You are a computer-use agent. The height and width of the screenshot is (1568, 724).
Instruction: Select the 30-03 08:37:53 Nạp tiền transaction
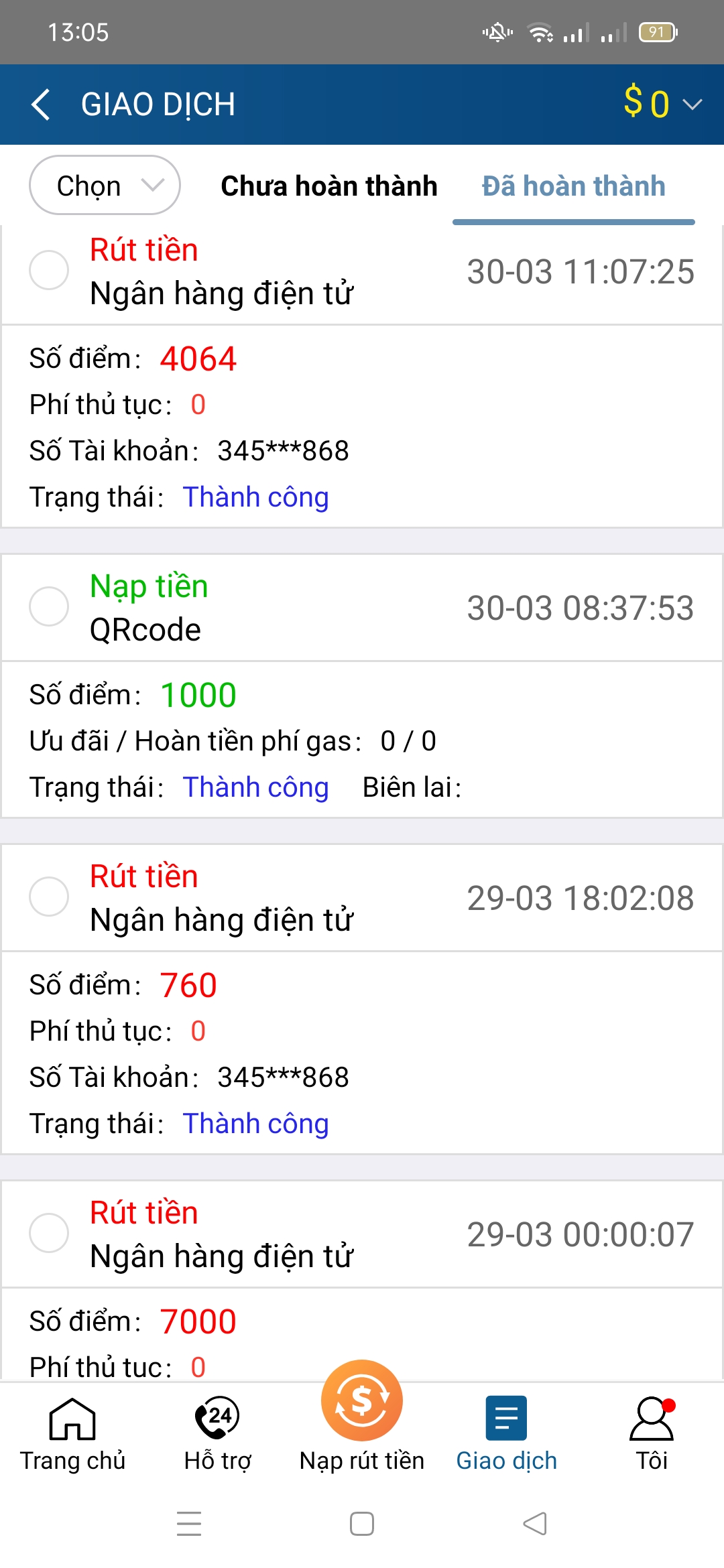coord(49,606)
